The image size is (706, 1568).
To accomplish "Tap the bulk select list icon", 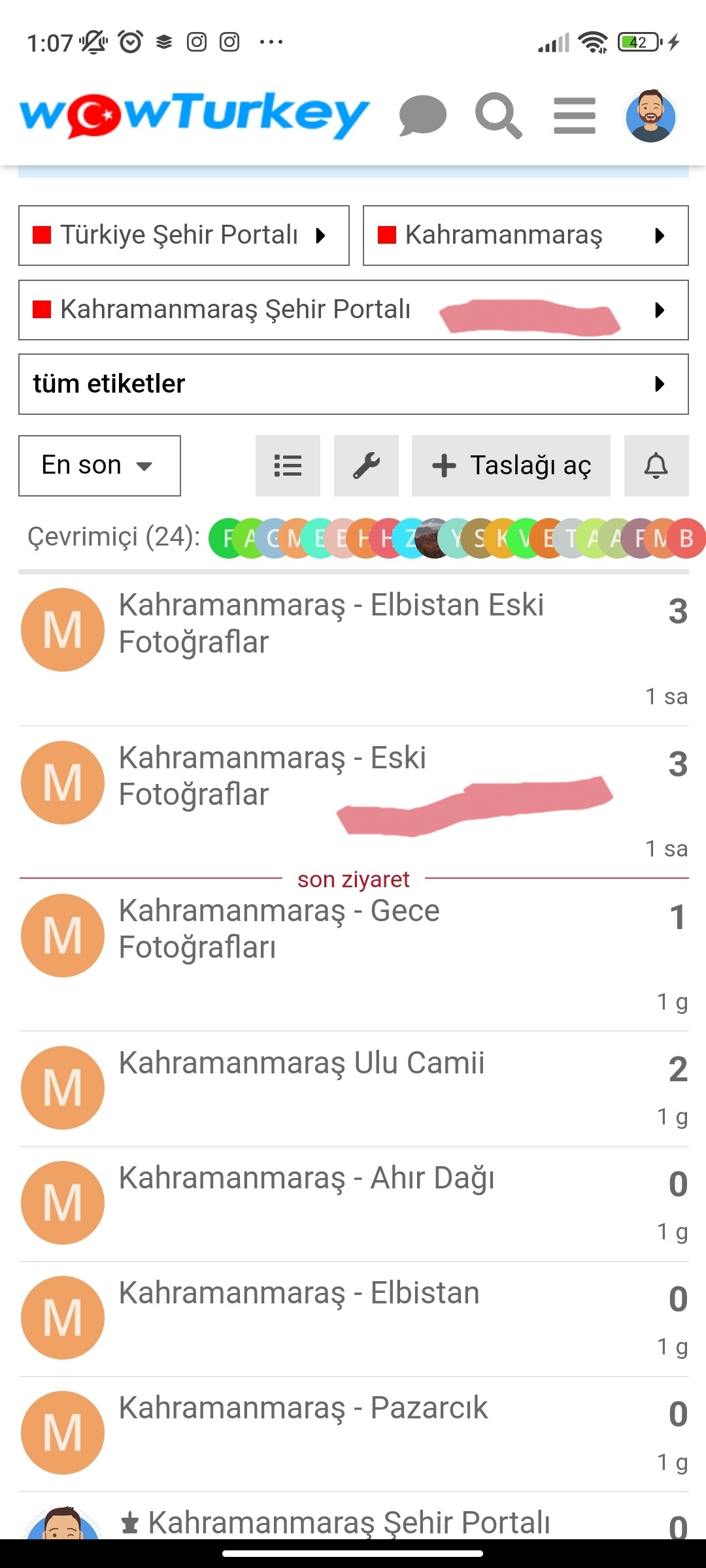I will tap(288, 466).
